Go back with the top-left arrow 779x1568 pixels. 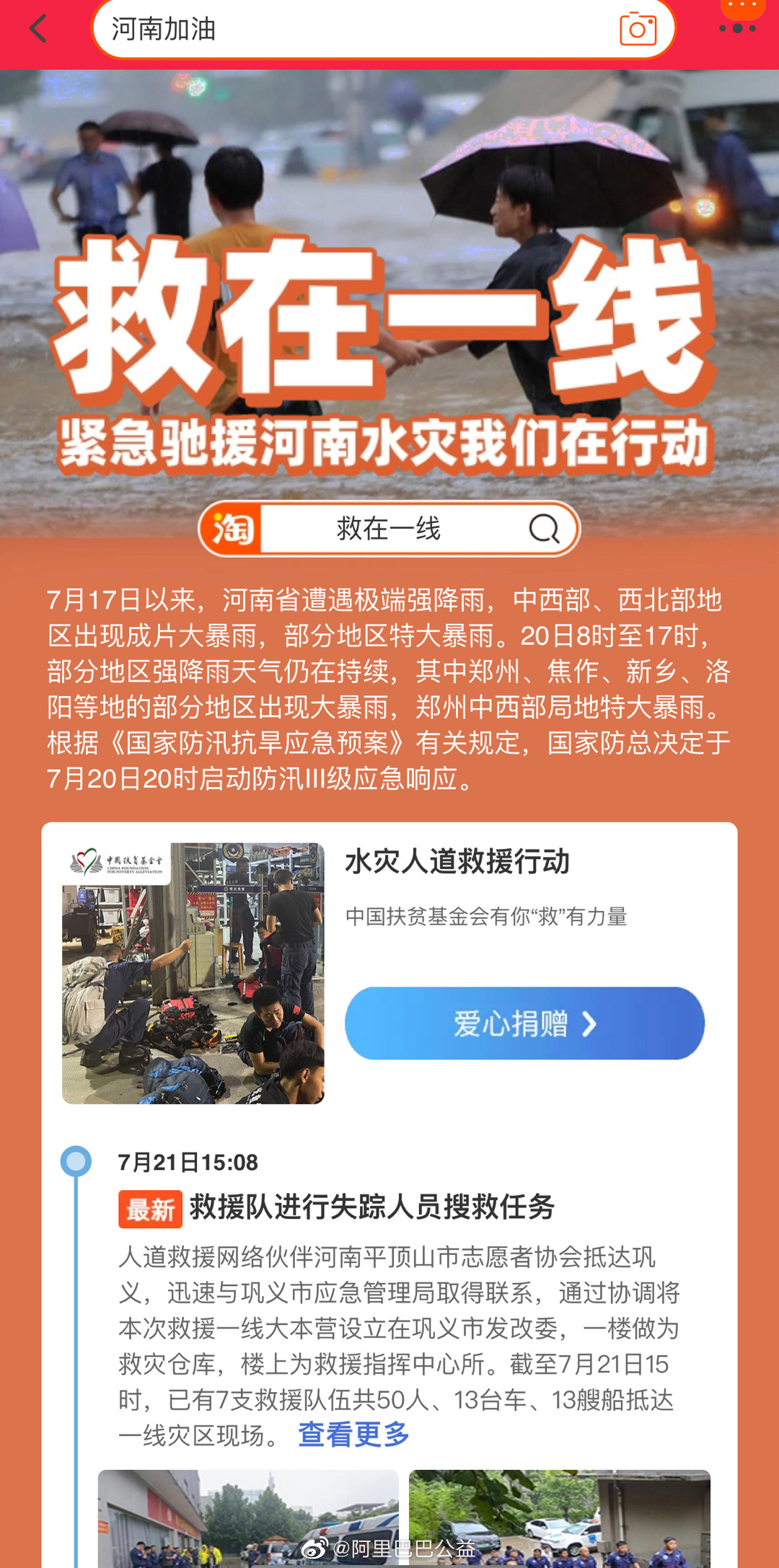pyautogui.click(x=38, y=30)
